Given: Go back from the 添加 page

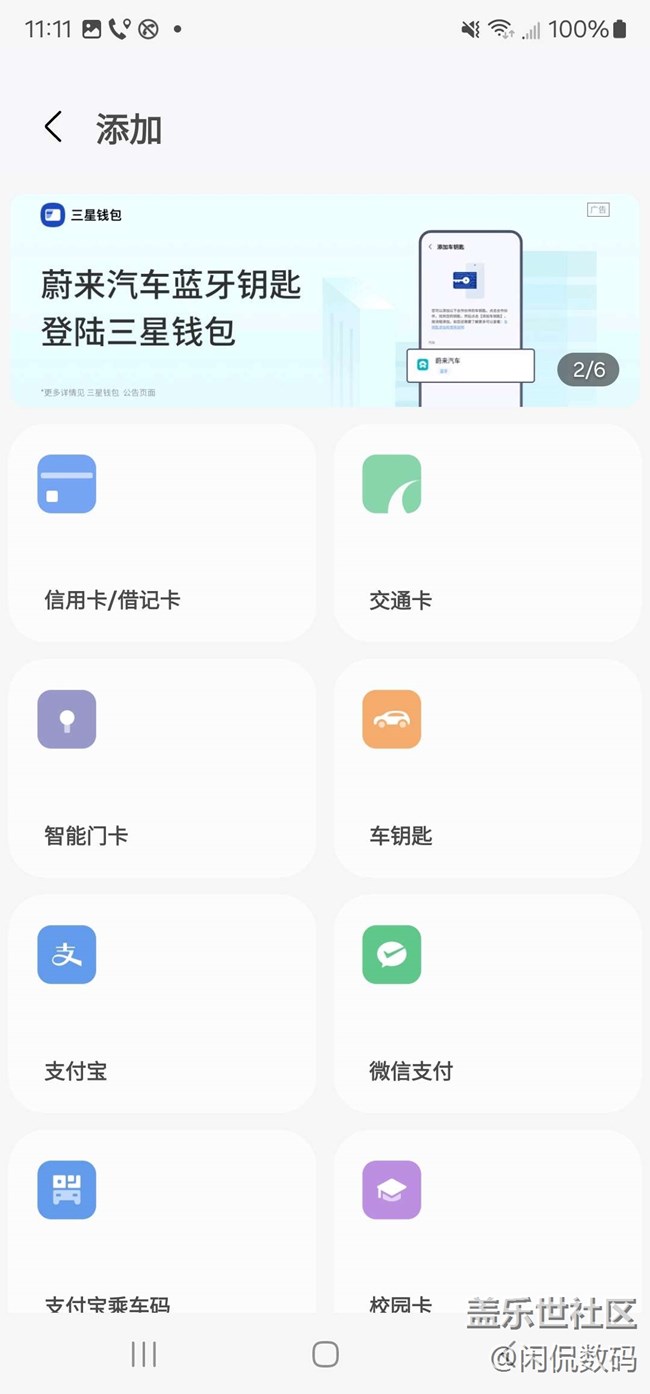Looking at the screenshot, I should coord(54,128).
